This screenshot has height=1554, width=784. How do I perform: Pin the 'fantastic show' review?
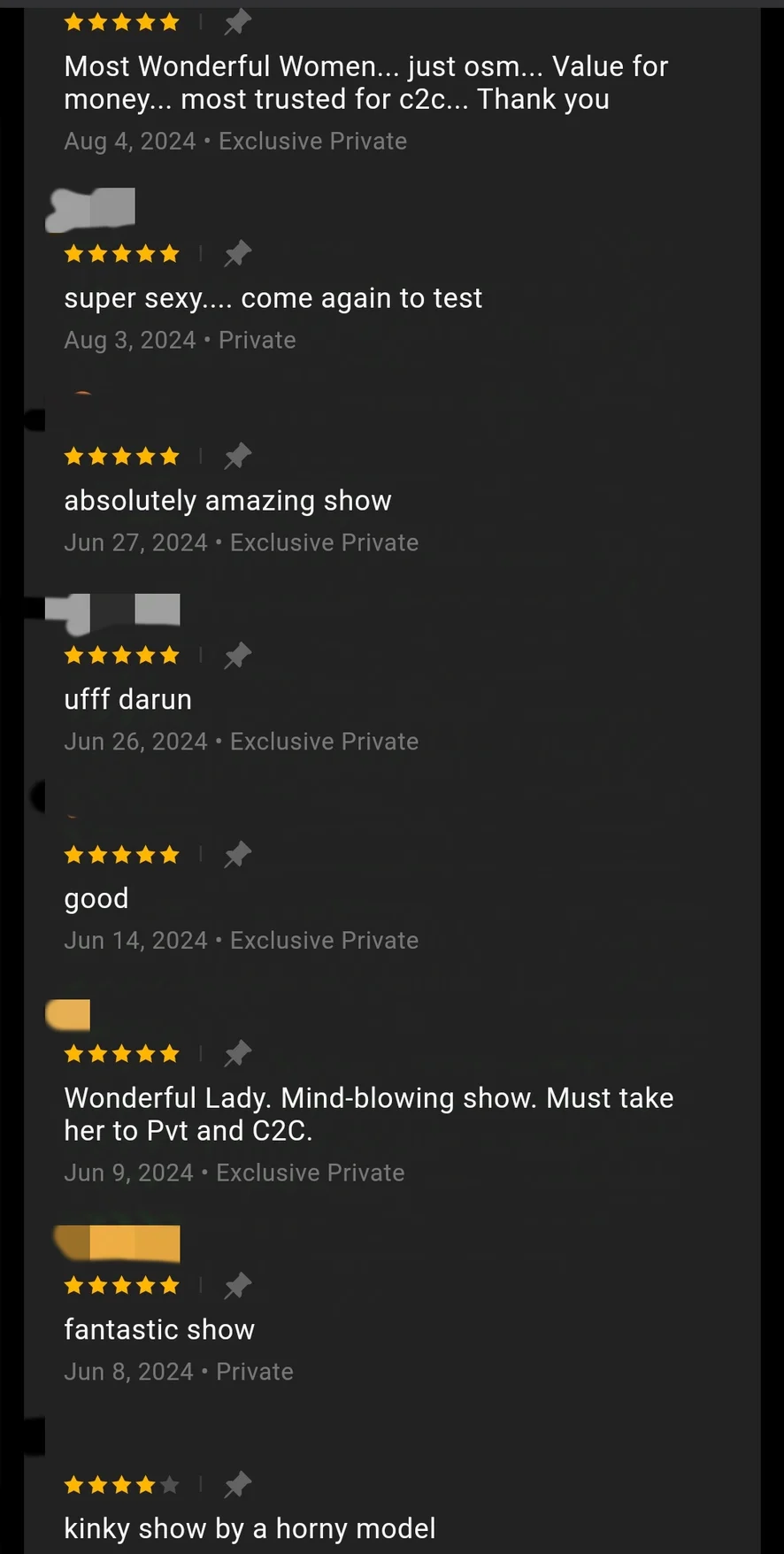coord(237,1286)
